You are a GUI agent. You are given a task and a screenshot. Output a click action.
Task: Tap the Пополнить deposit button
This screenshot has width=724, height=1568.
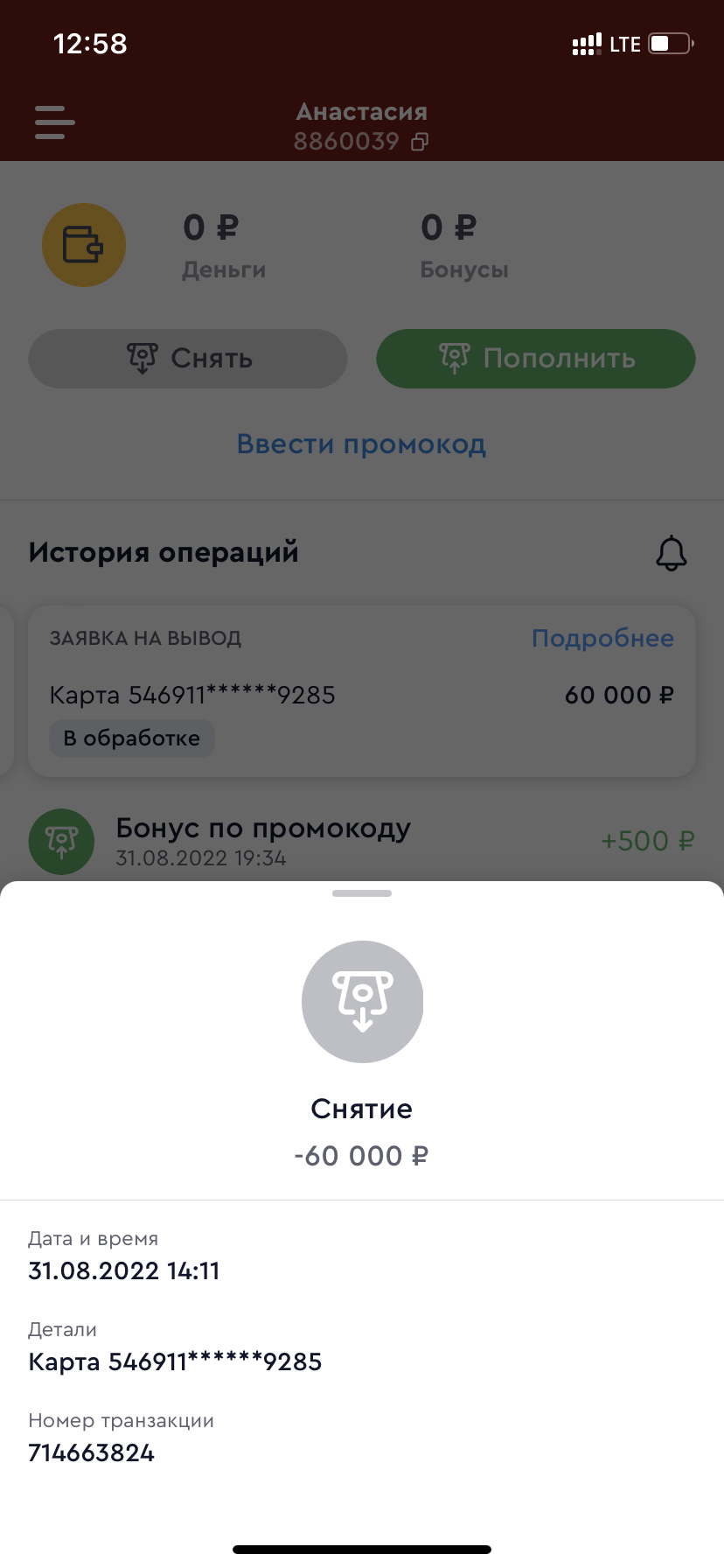click(535, 359)
